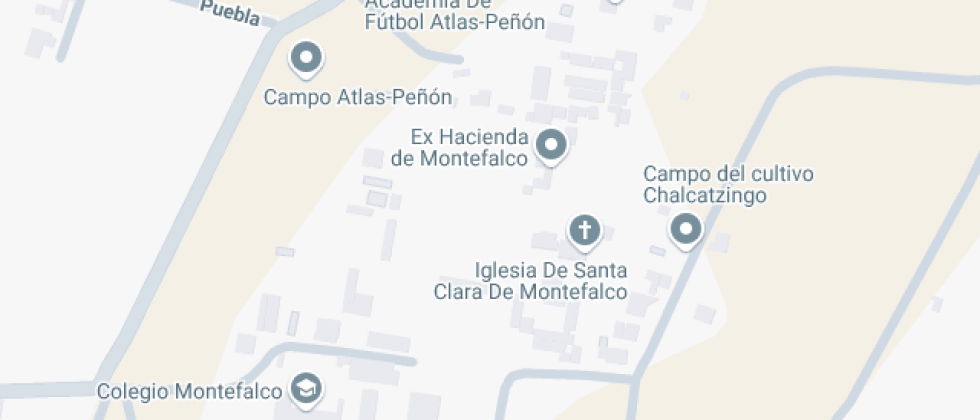Tap Iglesia De Santa Clara church pin
The height and width of the screenshot is (420, 980).
click(x=584, y=231)
